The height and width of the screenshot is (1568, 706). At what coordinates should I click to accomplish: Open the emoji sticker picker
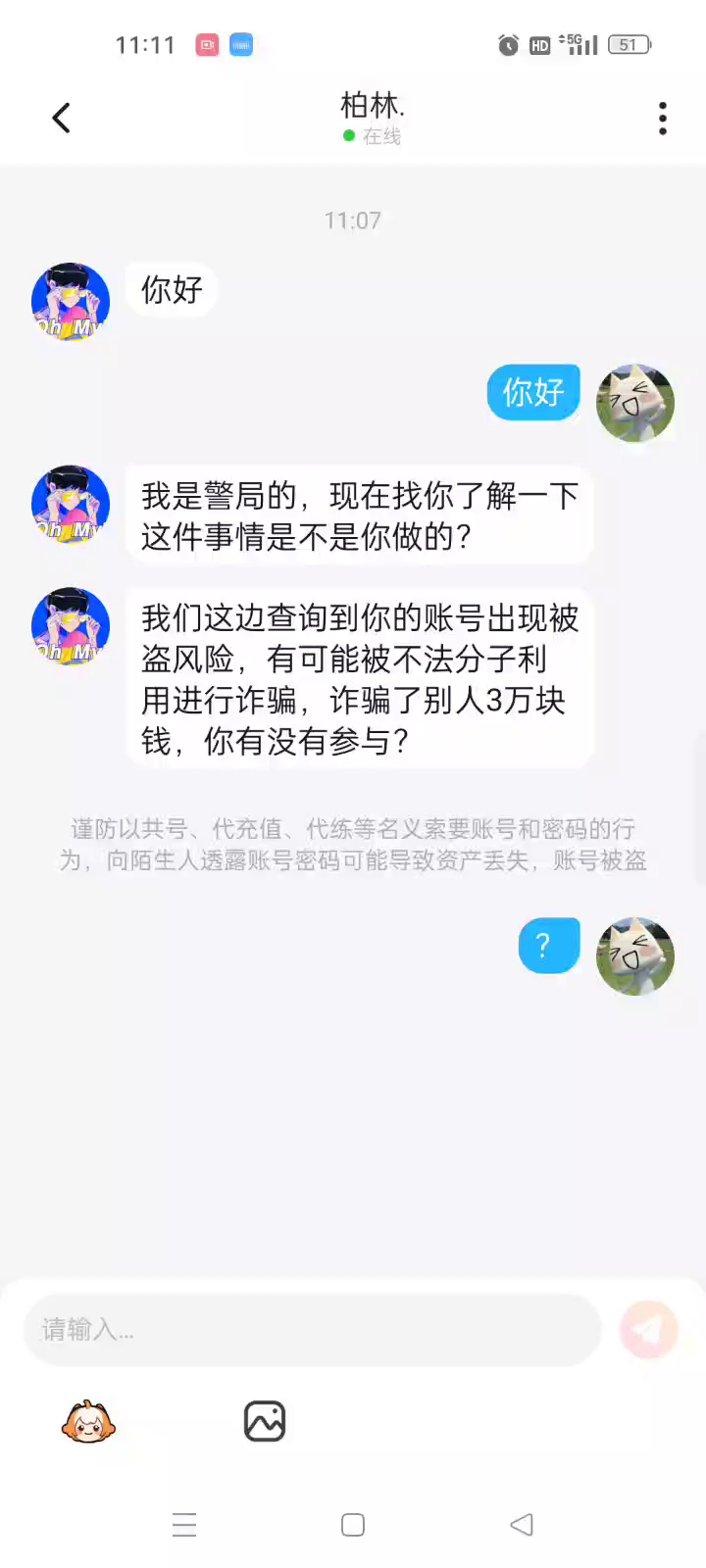88,1422
